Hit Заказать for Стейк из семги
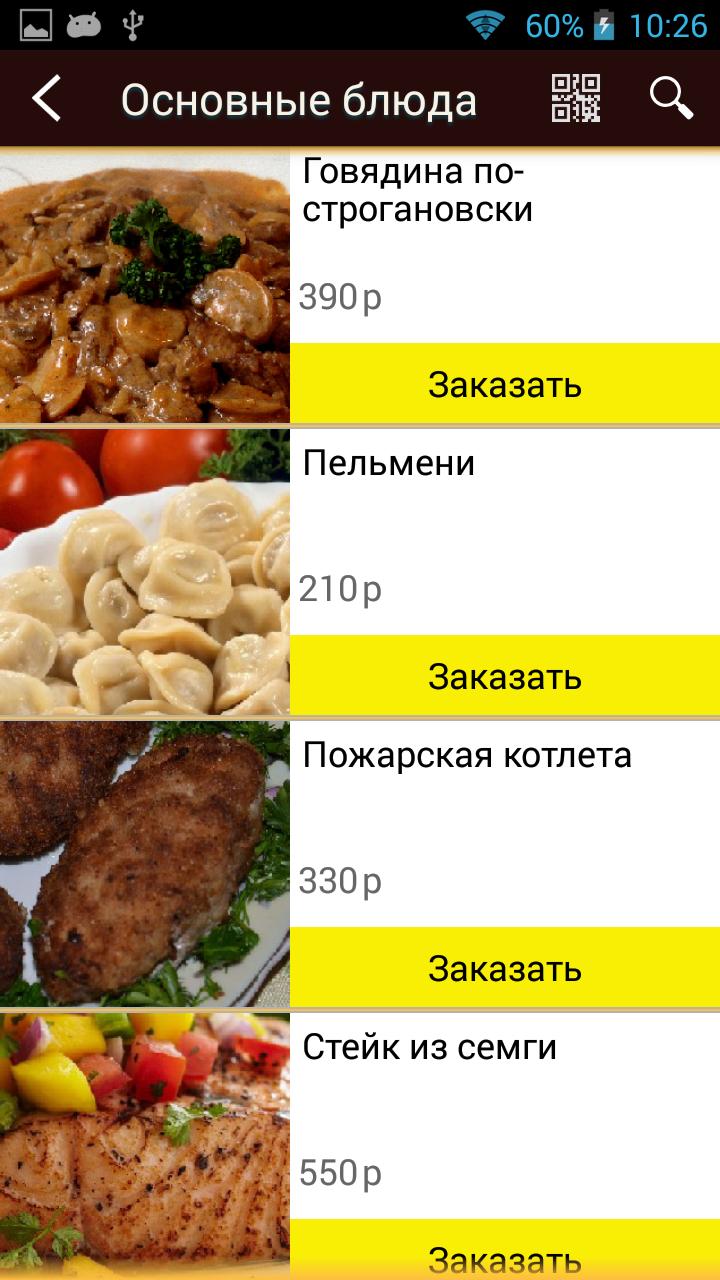The height and width of the screenshot is (1280, 720). coord(505,1254)
